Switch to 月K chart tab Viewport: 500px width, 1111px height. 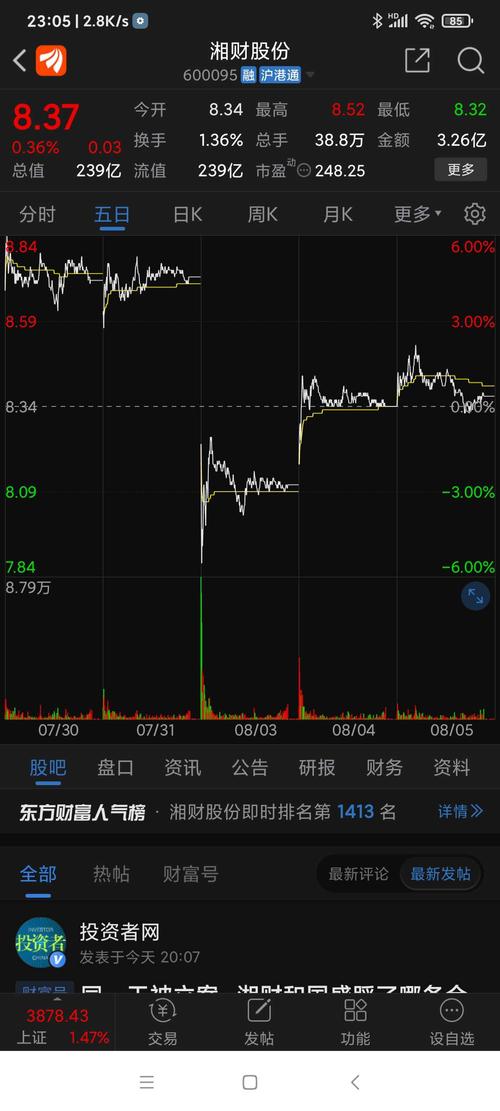coord(338,214)
